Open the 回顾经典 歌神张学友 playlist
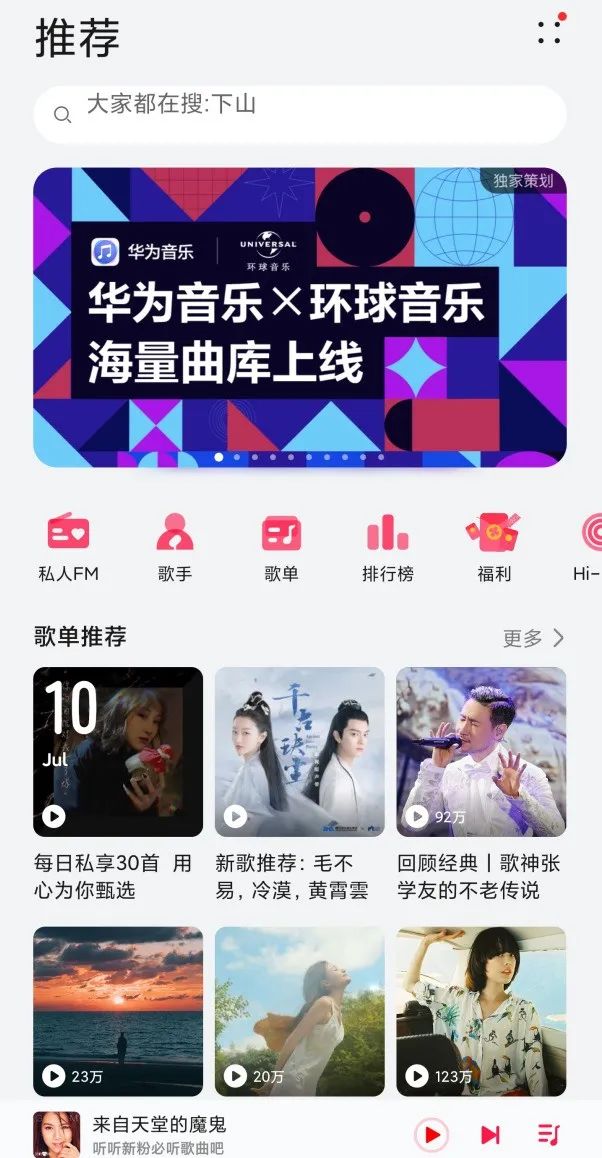This screenshot has height=1158, width=602. tap(481, 752)
